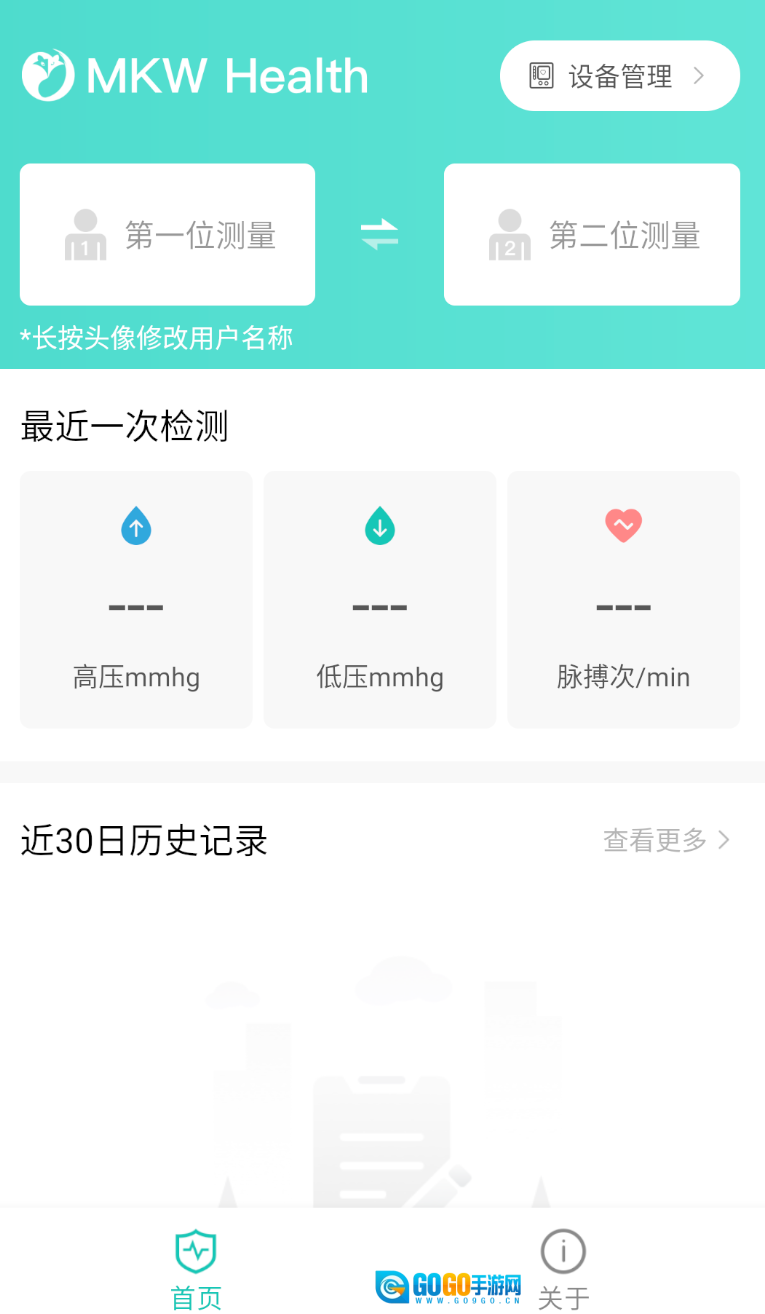
Task: Switch to the 关于 tab
Action: [x=563, y=1269]
